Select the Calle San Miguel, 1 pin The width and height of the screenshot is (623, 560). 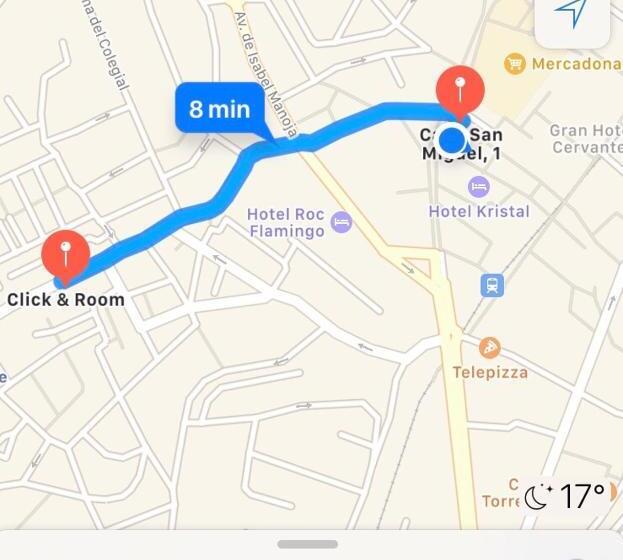tap(460, 91)
